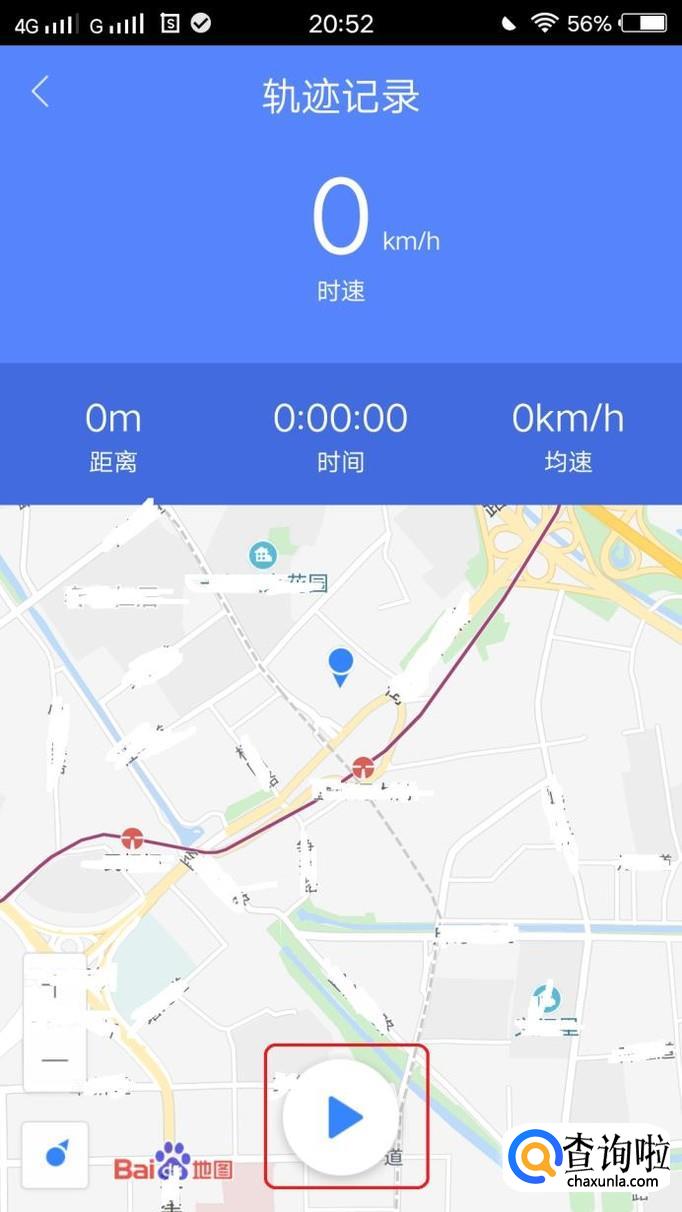Screen dimensions: 682x1212
Task: Zoom out of the map
Action: pyautogui.click(x=55, y=1058)
